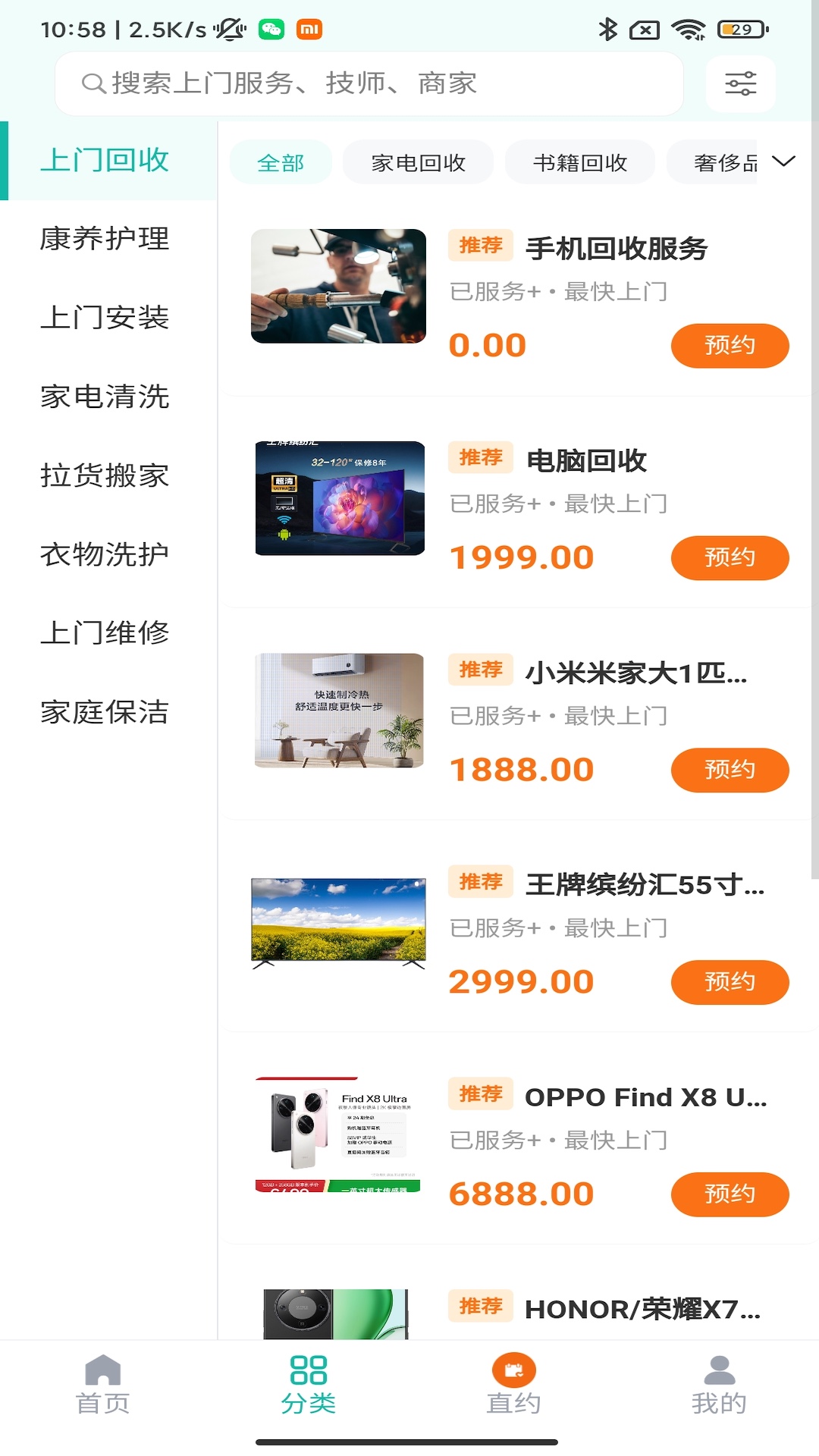Switch to the 直约 tab
The width and height of the screenshot is (819, 1456).
tap(513, 1384)
